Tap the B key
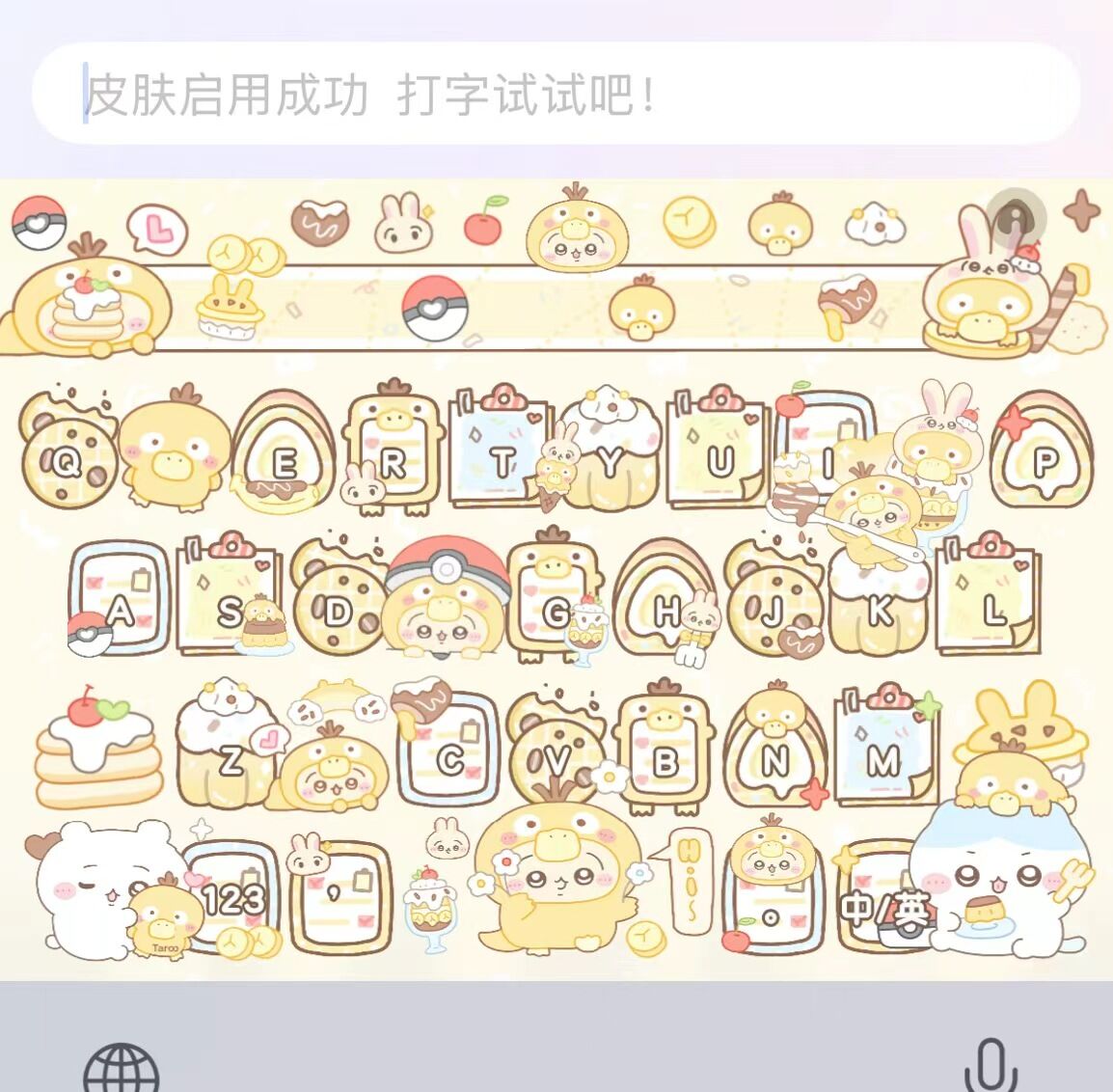 pyautogui.click(x=665, y=761)
